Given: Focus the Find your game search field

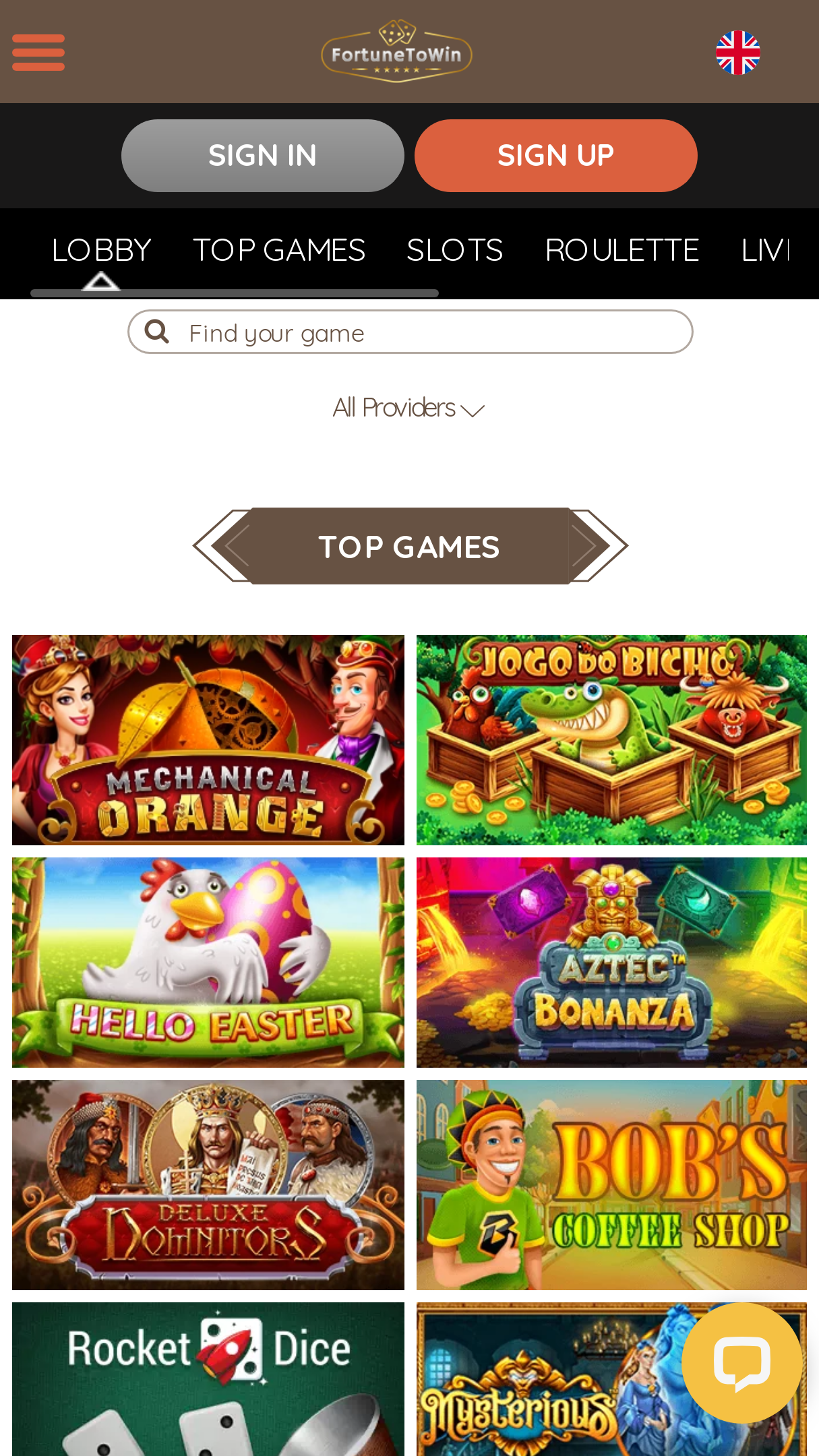Looking at the screenshot, I should [411, 332].
